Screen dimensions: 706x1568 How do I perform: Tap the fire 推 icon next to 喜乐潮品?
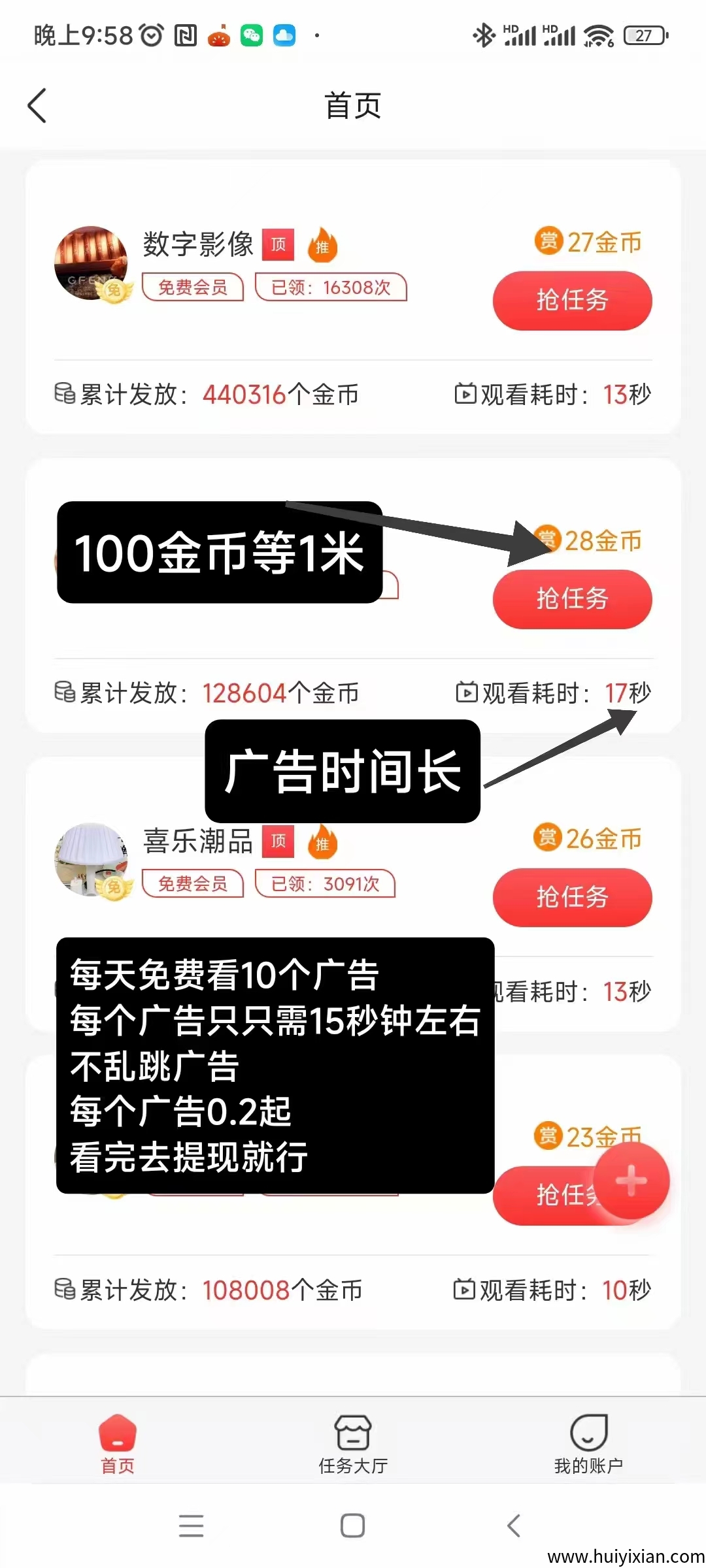pos(322,843)
